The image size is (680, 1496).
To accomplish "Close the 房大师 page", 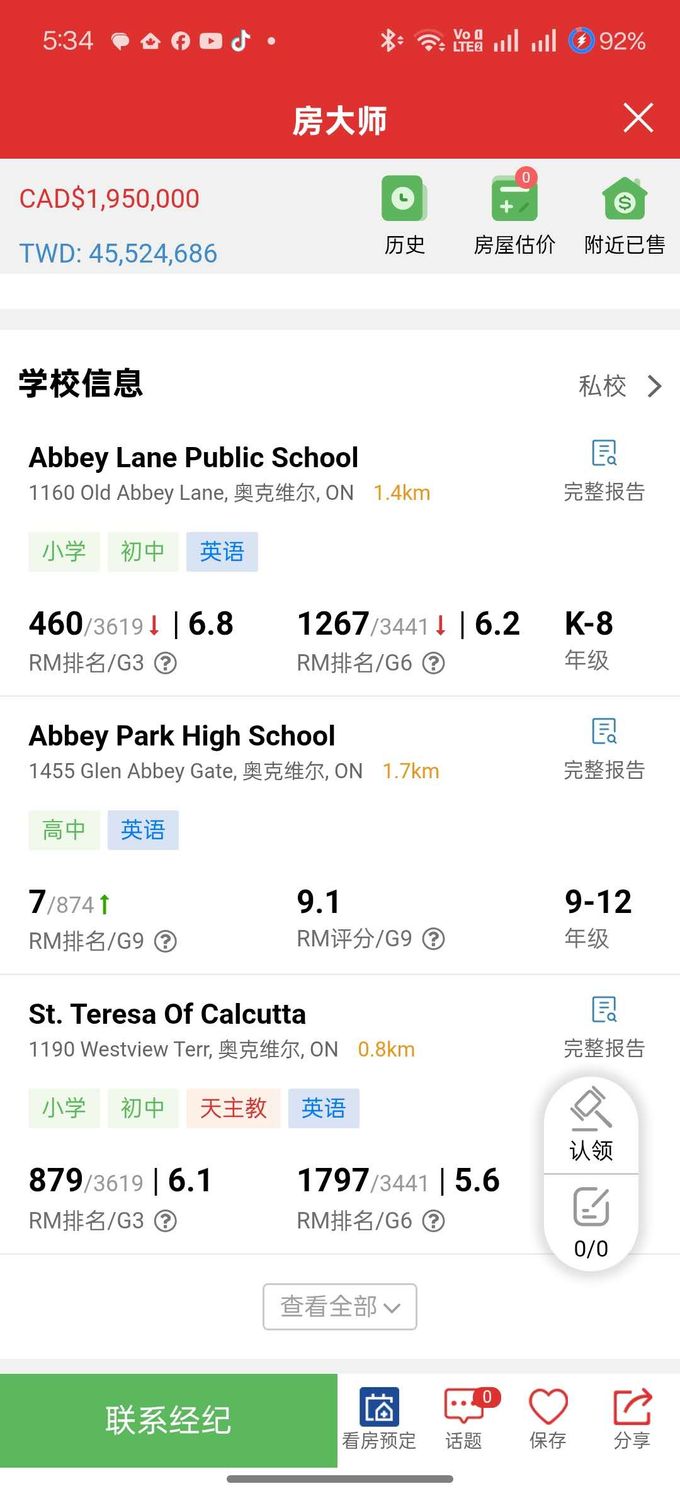I will click(638, 118).
